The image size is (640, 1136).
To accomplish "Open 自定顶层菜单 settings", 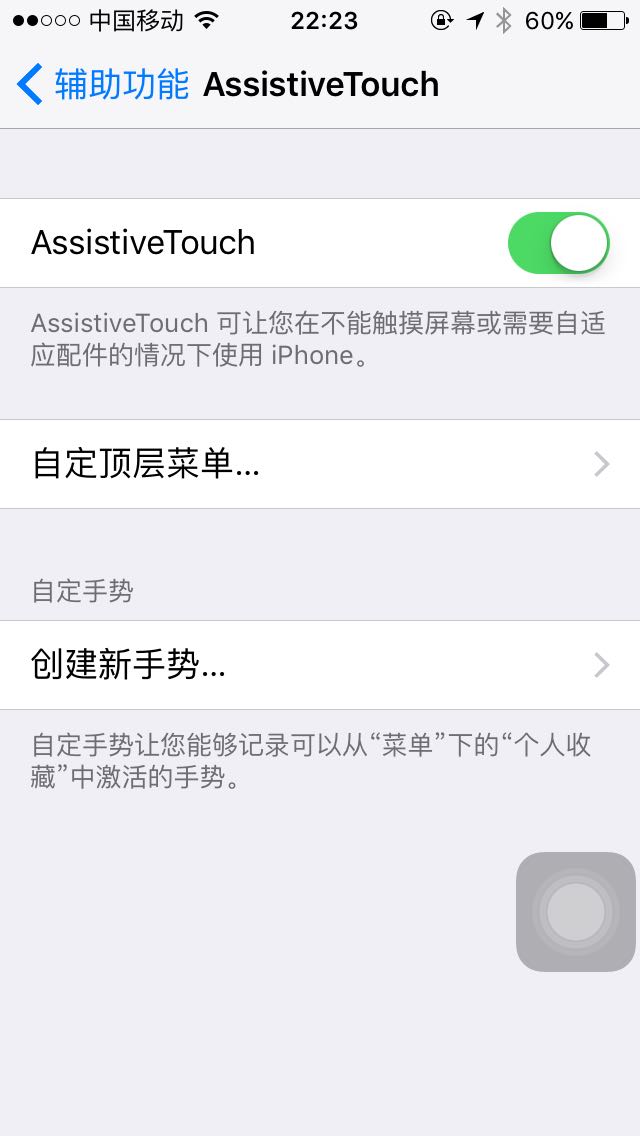I will click(x=320, y=464).
